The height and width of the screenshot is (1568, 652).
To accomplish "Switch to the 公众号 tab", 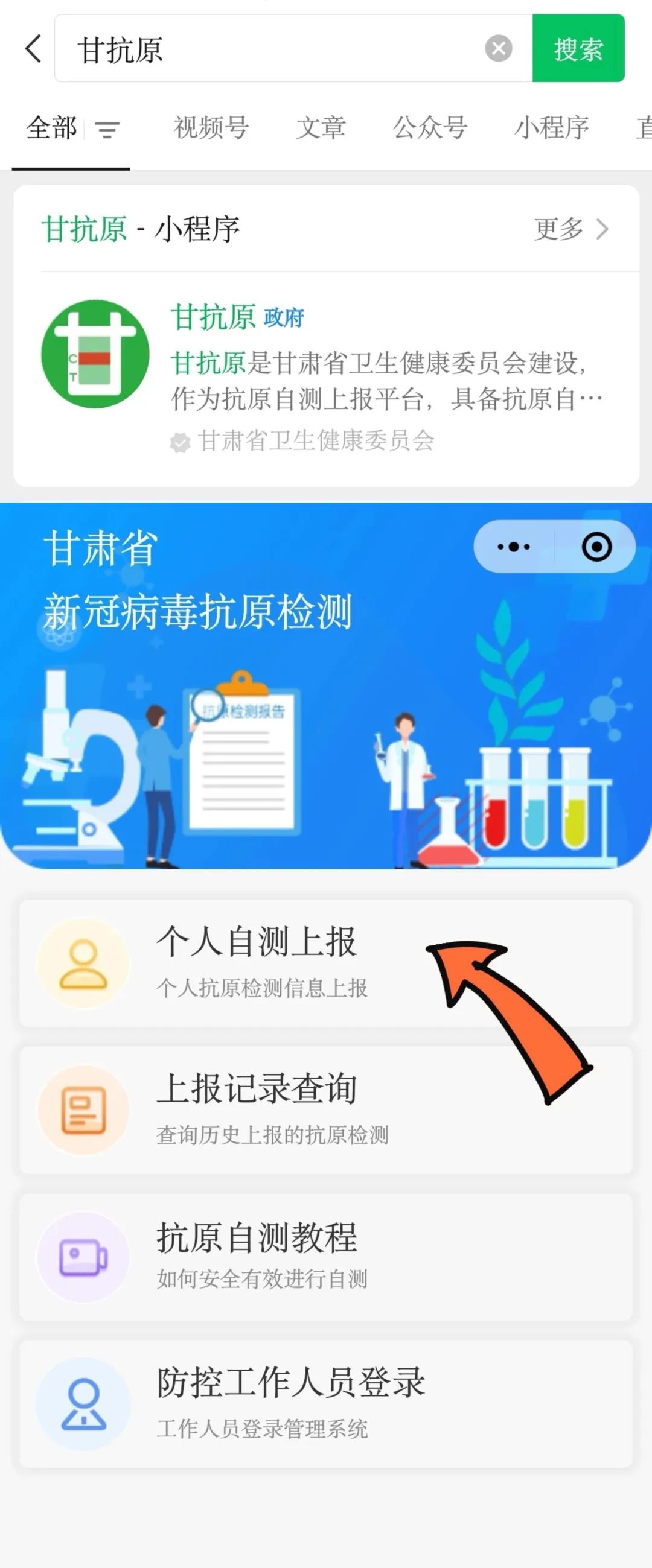I will point(430,128).
